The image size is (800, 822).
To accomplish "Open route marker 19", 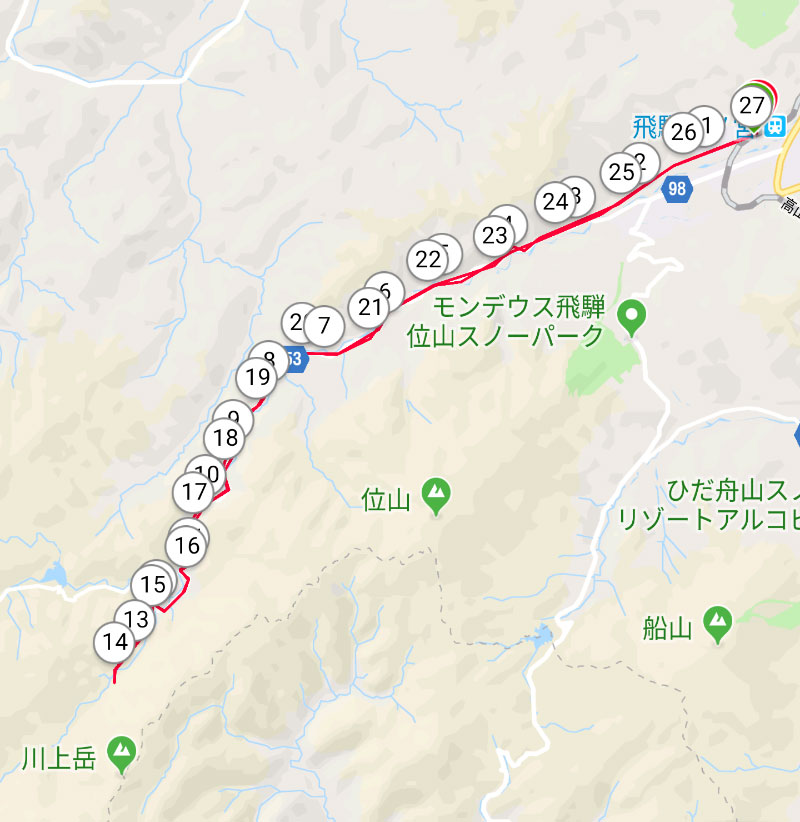I will [258, 377].
